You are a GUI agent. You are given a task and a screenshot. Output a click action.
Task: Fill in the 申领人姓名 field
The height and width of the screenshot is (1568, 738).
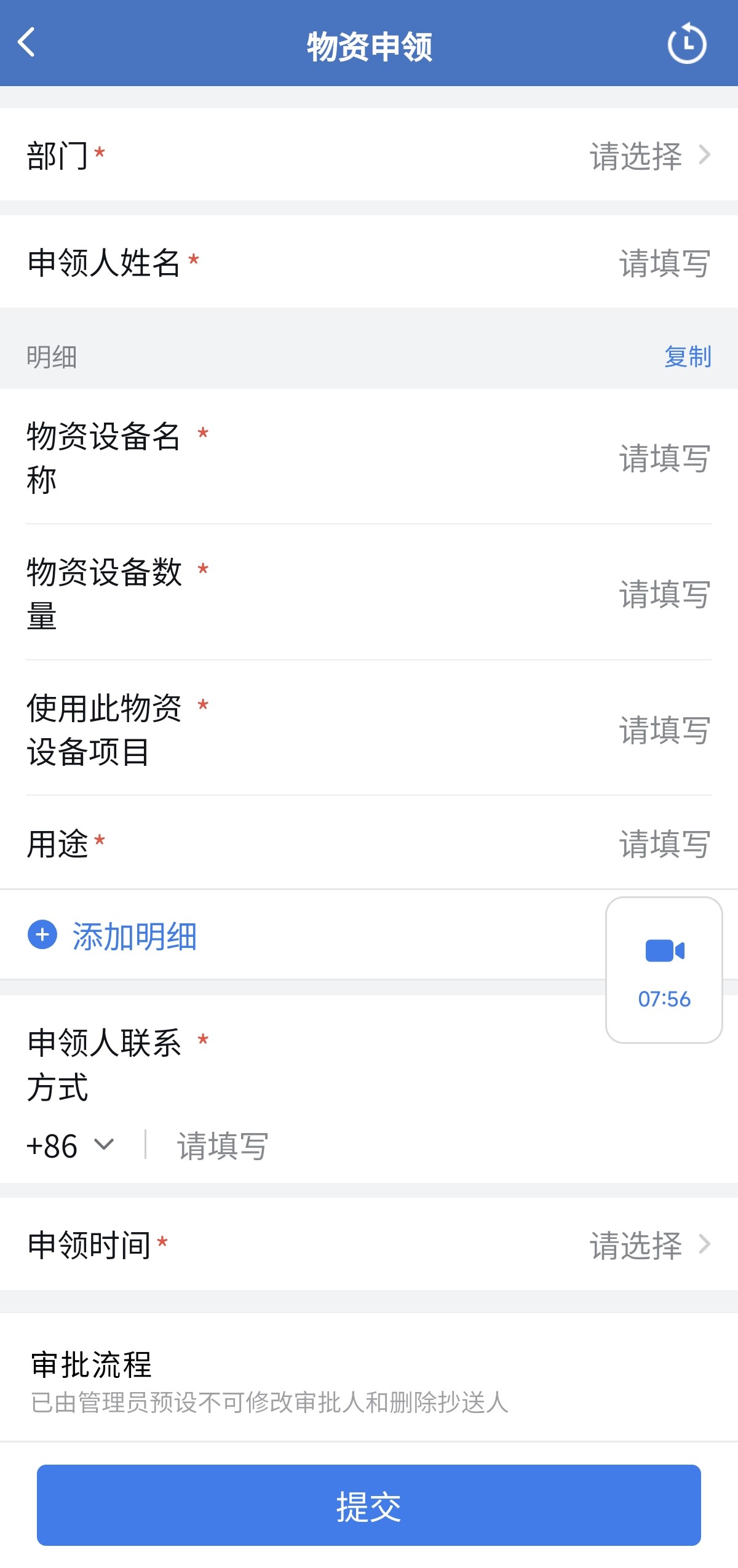point(664,263)
